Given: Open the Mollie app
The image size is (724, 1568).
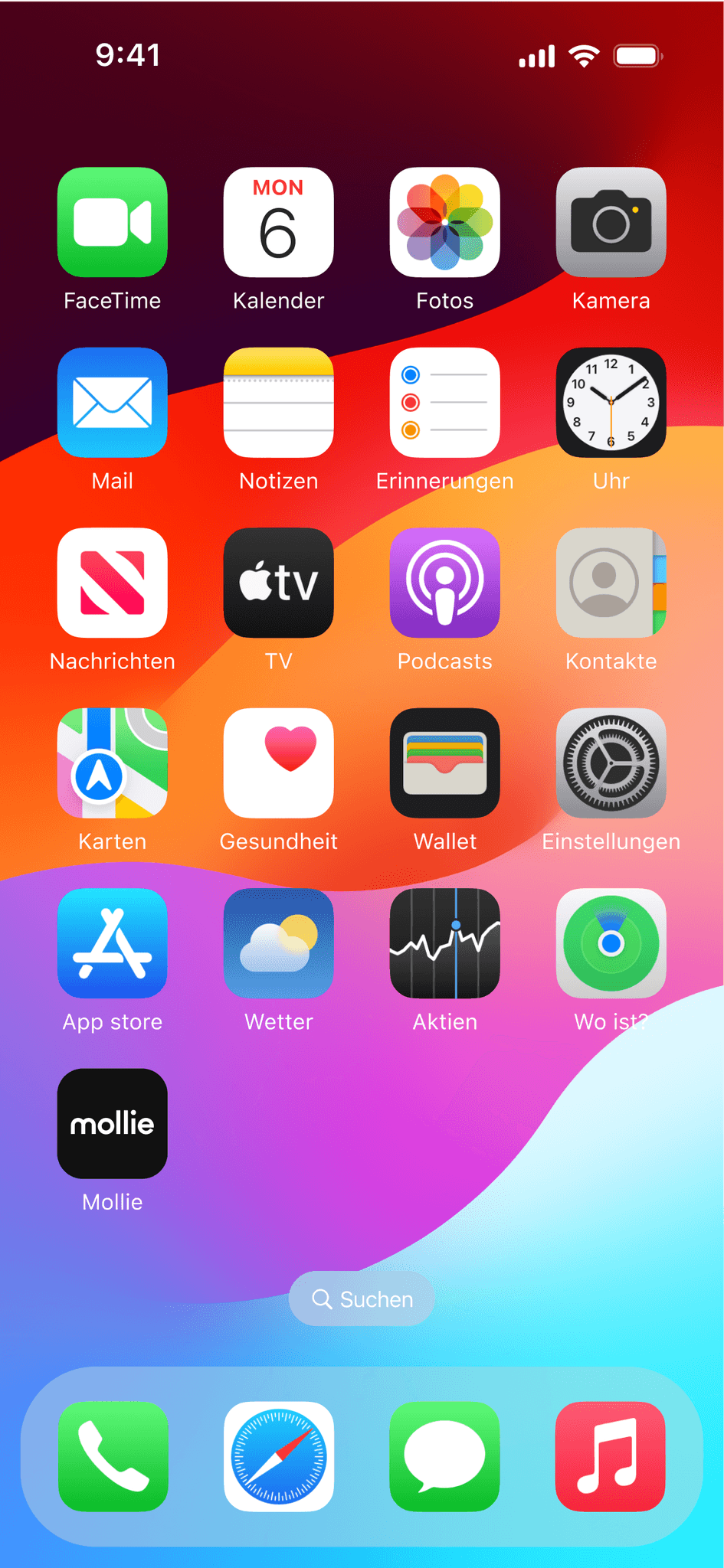Looking at the screenshot, I should (113, 1124).
